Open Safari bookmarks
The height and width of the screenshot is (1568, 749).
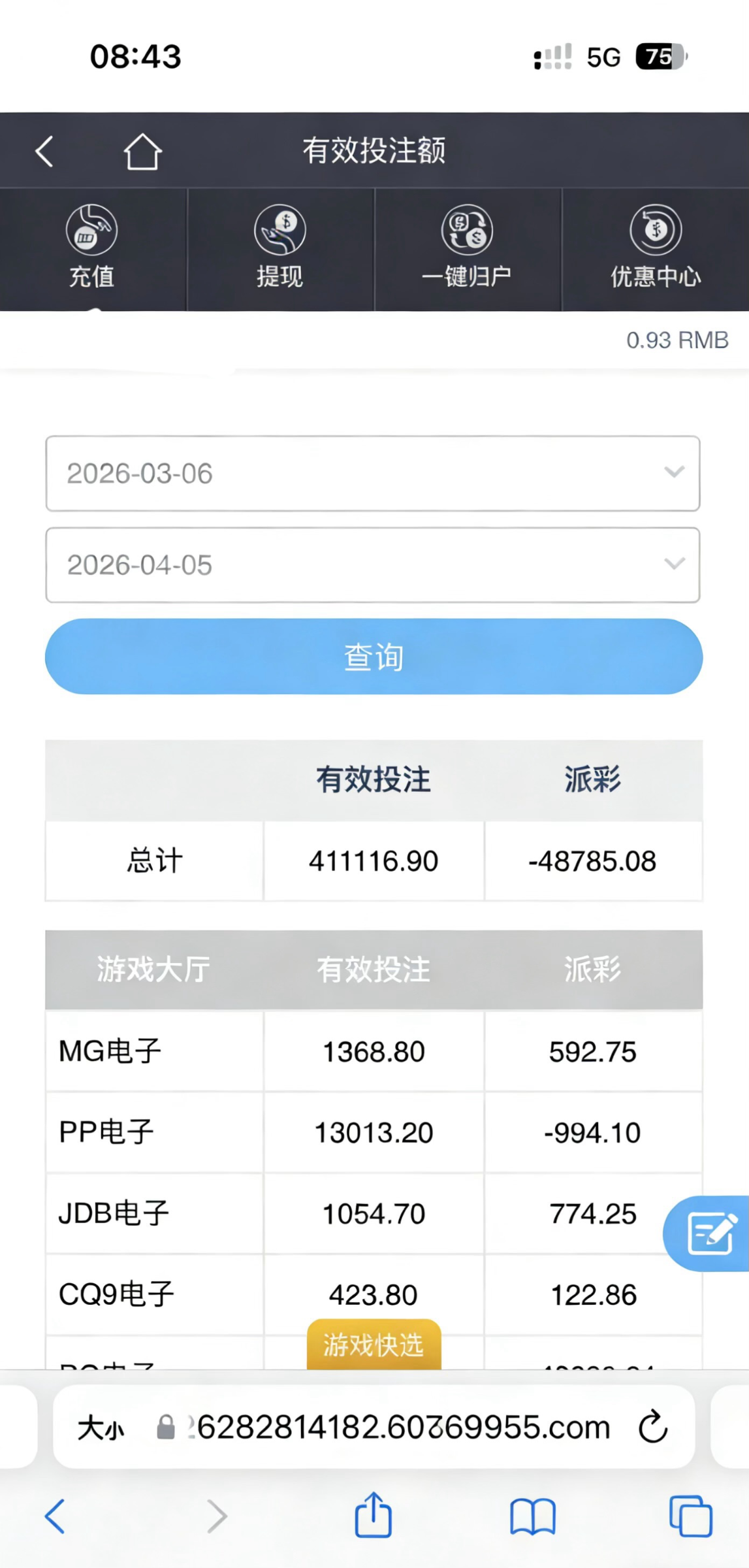[x=532, y=1516]
